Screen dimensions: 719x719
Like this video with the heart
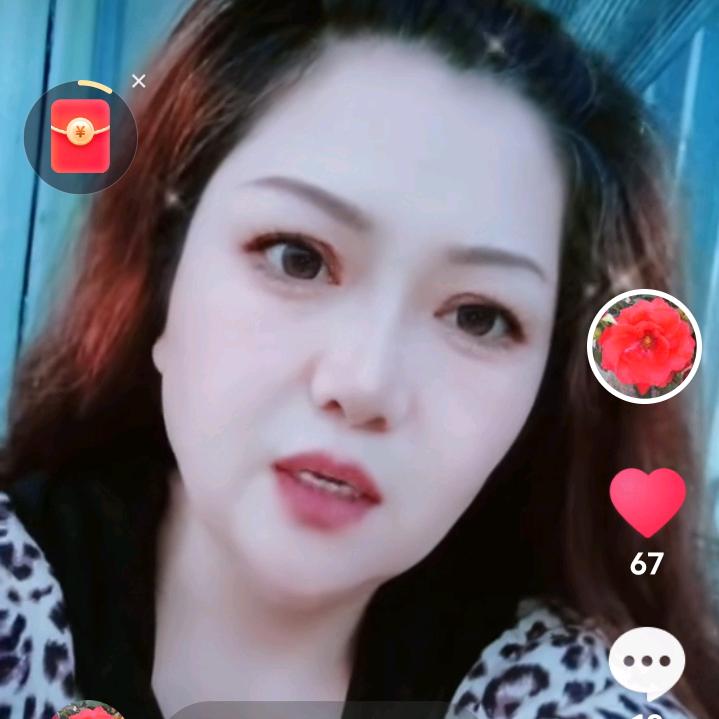pyautogui.click(x=647, y=502)
